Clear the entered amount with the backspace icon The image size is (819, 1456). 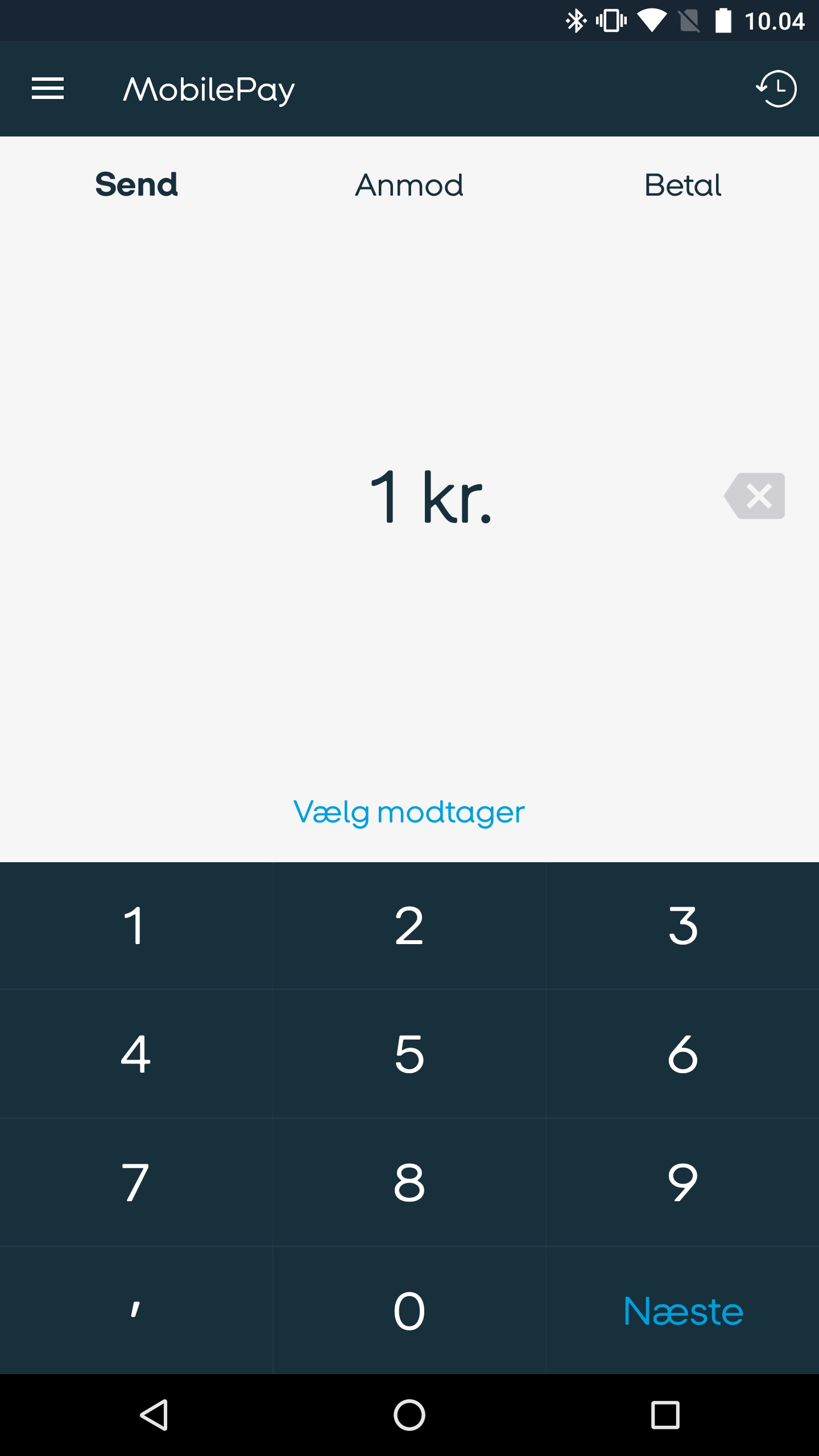[755, 496]
